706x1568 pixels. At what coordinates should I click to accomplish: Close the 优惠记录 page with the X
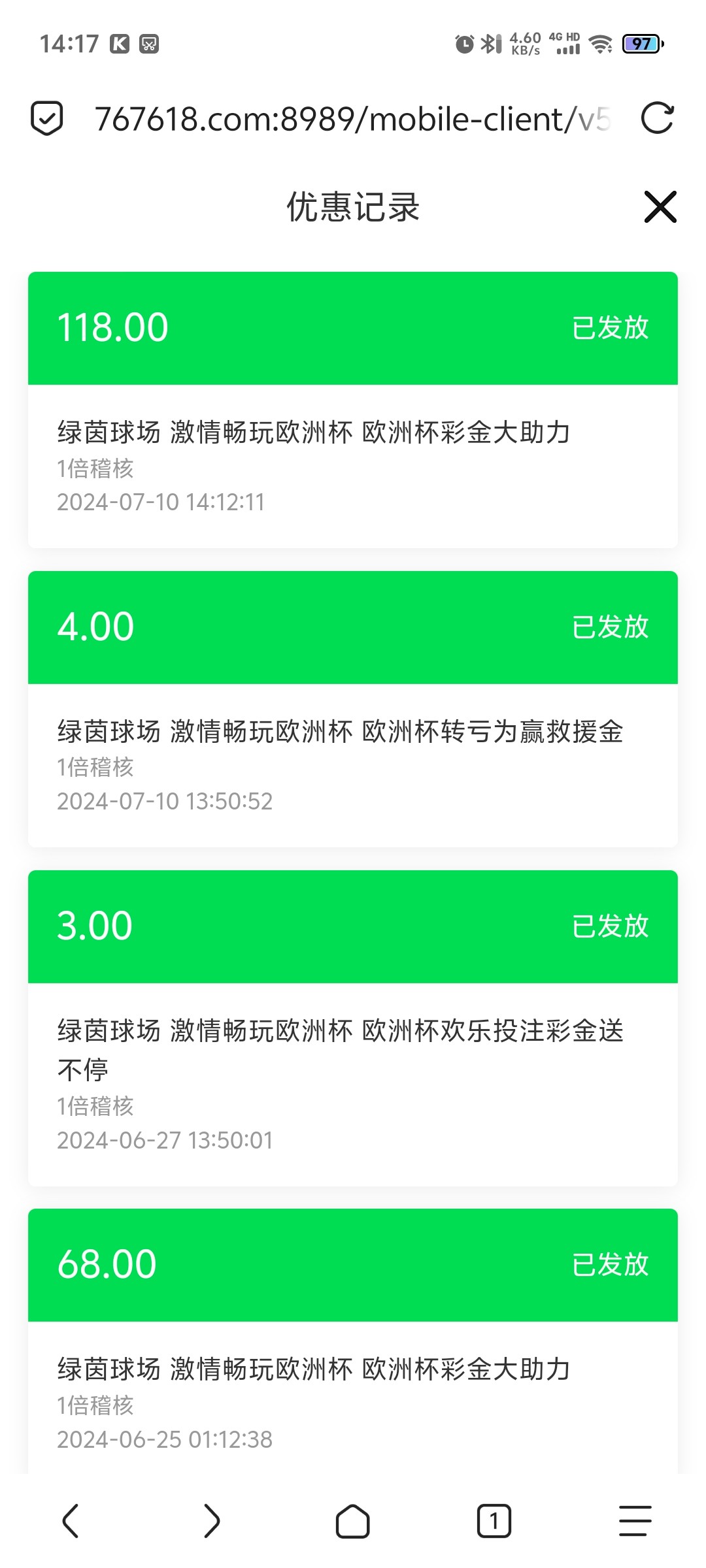tap(660, 208)
